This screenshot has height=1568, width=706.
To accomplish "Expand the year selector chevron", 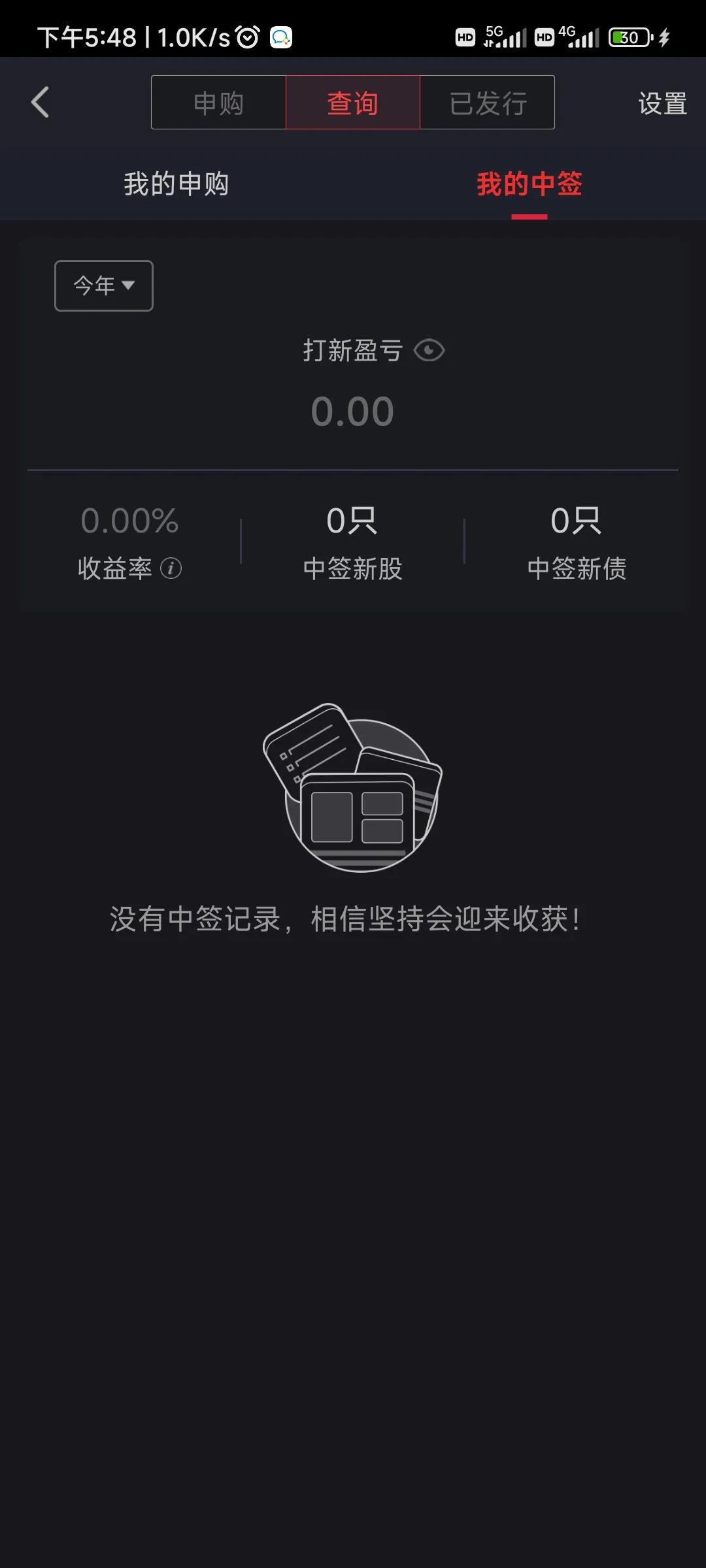I will click(x=129, y=286).
